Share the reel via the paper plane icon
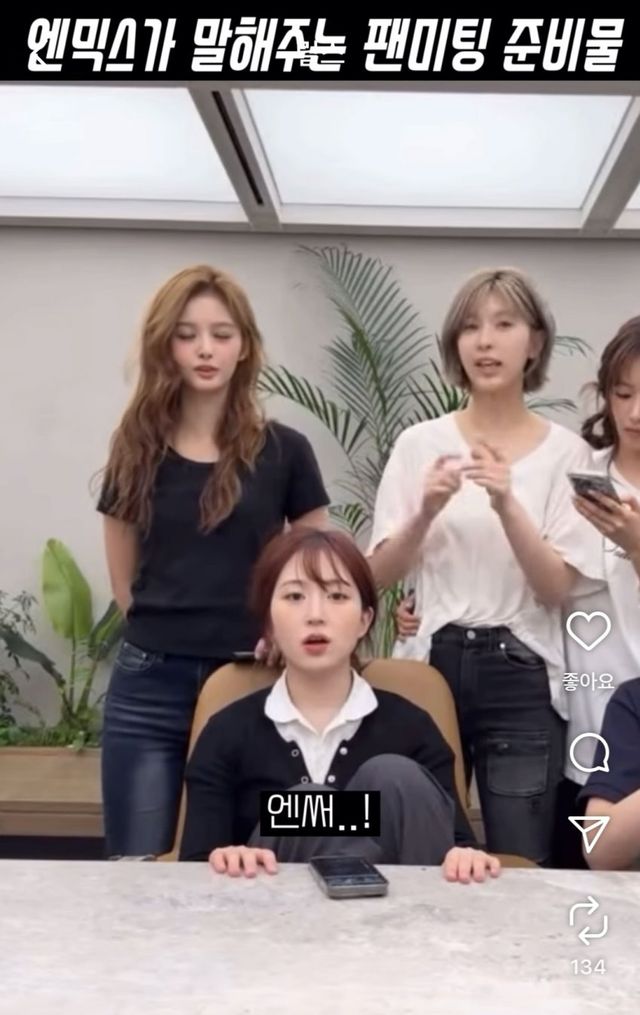Image resolution: width=640 pixels, height=1015 pixels. point(588,832)
